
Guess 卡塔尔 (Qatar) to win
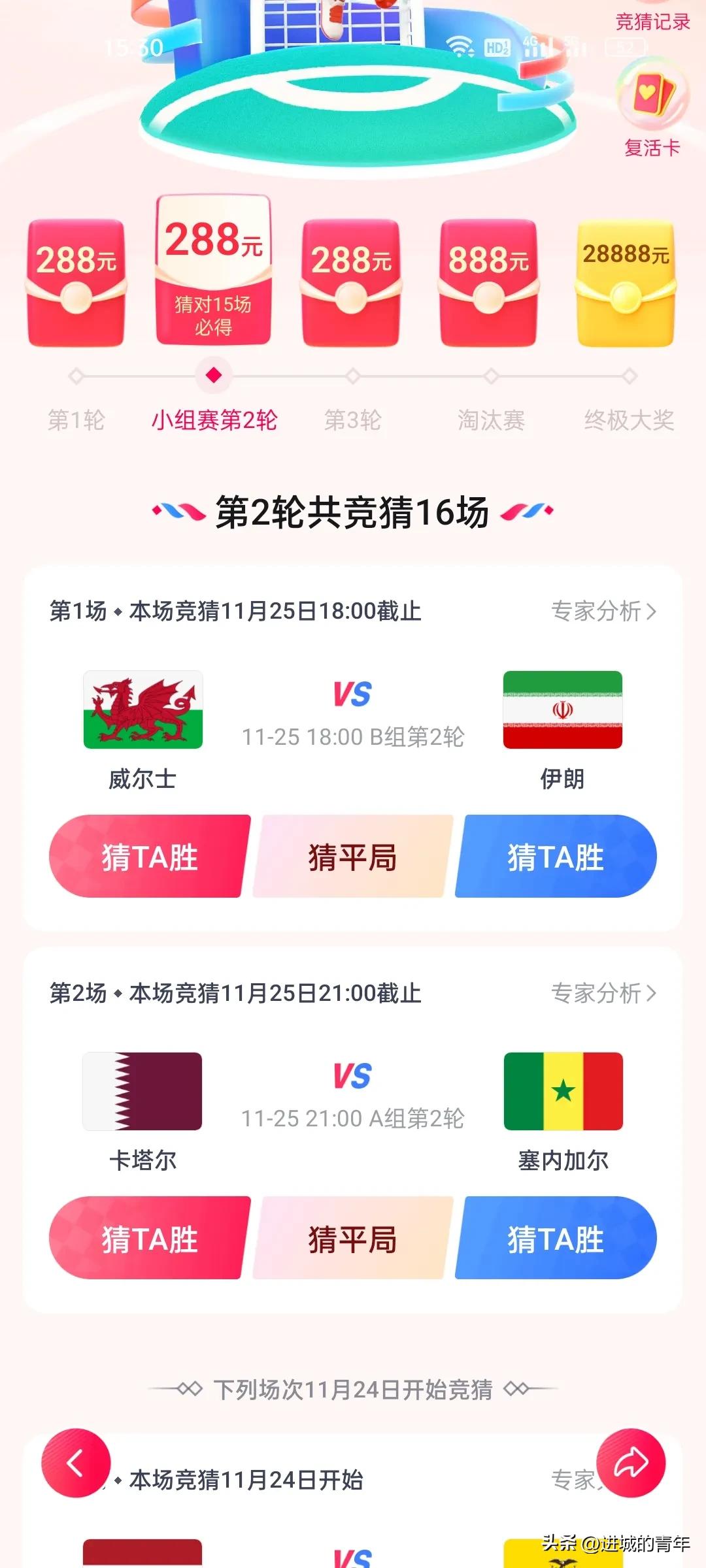pos(150,1238)
